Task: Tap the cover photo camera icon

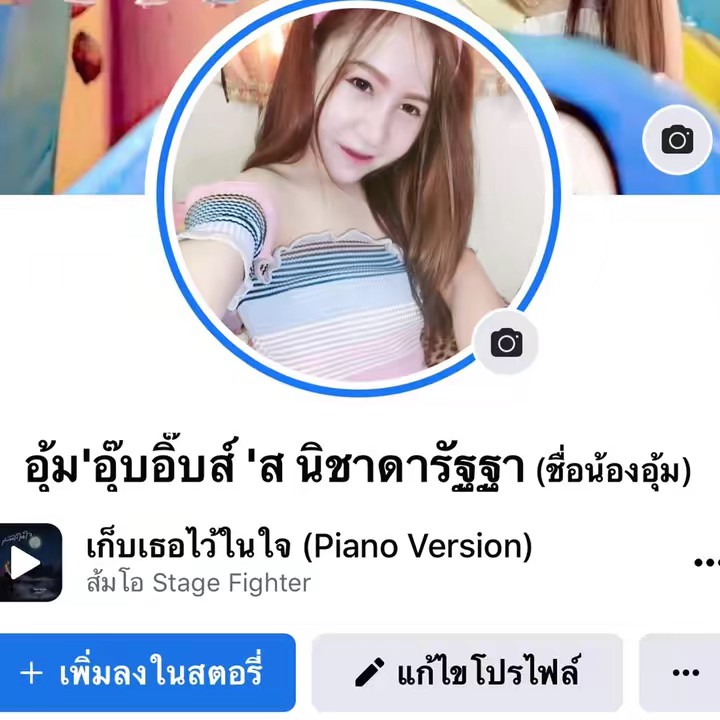Action: [x=677, y=139]
